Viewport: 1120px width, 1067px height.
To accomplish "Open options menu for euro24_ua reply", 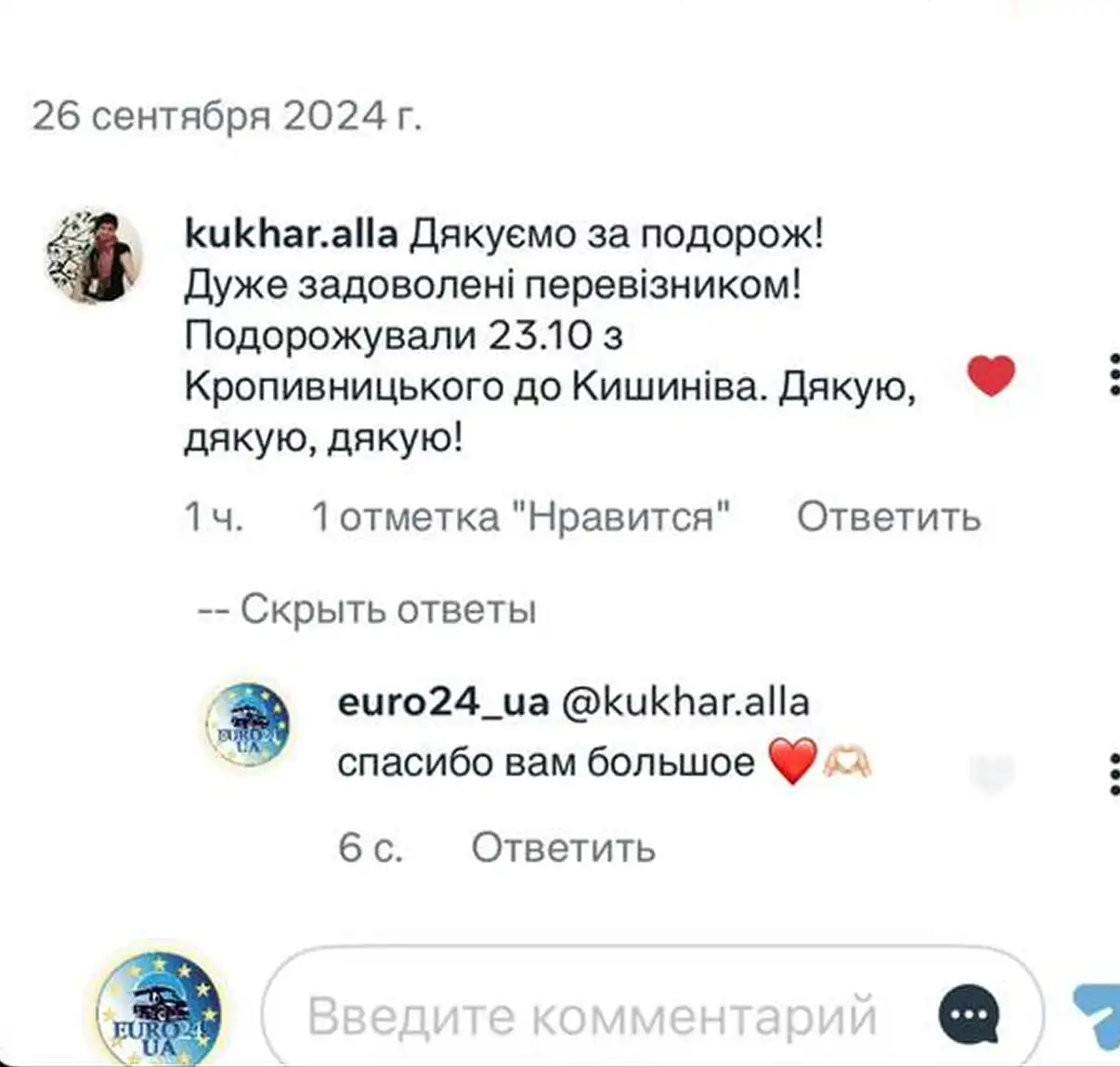I will point(1113,774).
